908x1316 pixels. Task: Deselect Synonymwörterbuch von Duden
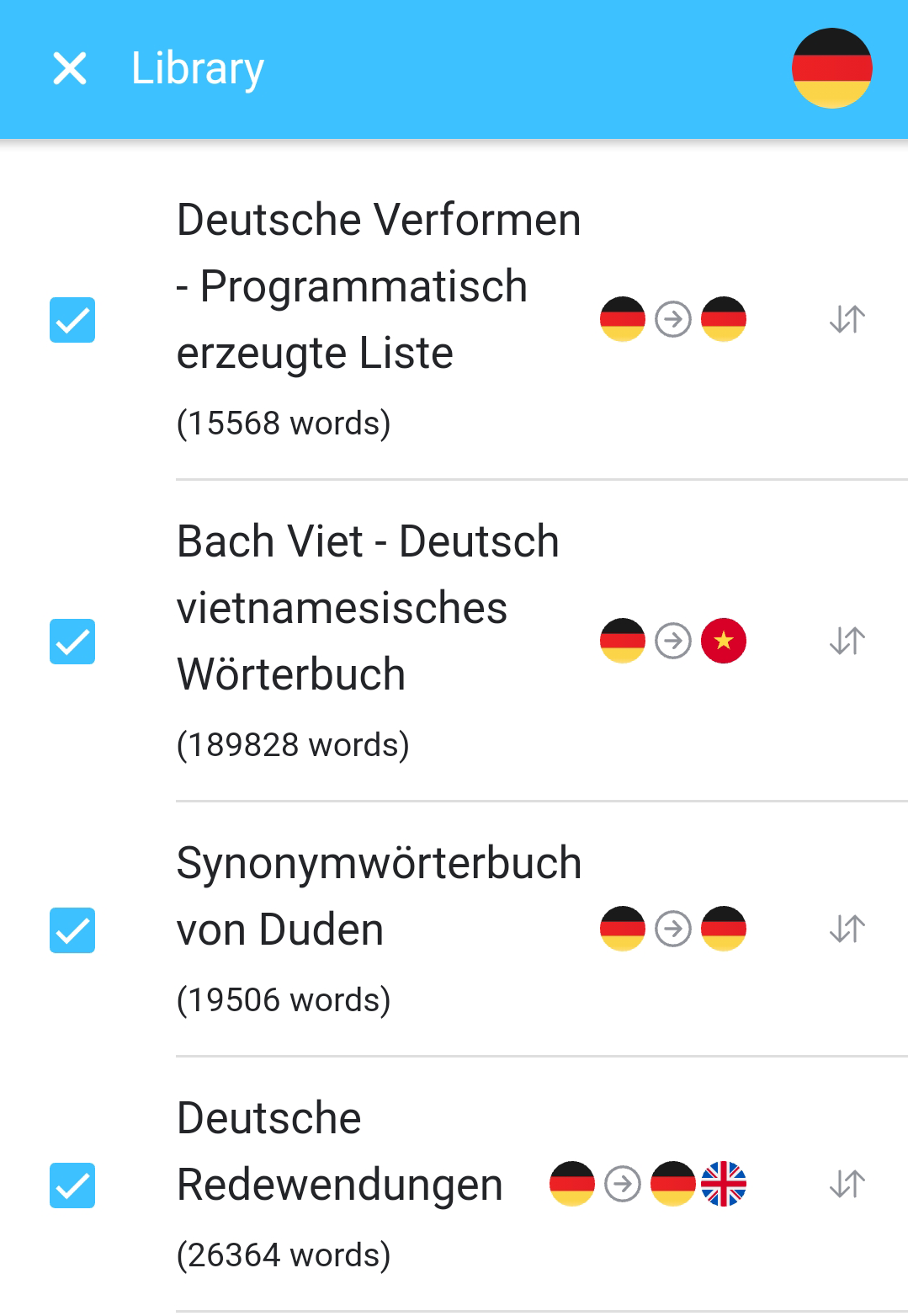point(72,930)
